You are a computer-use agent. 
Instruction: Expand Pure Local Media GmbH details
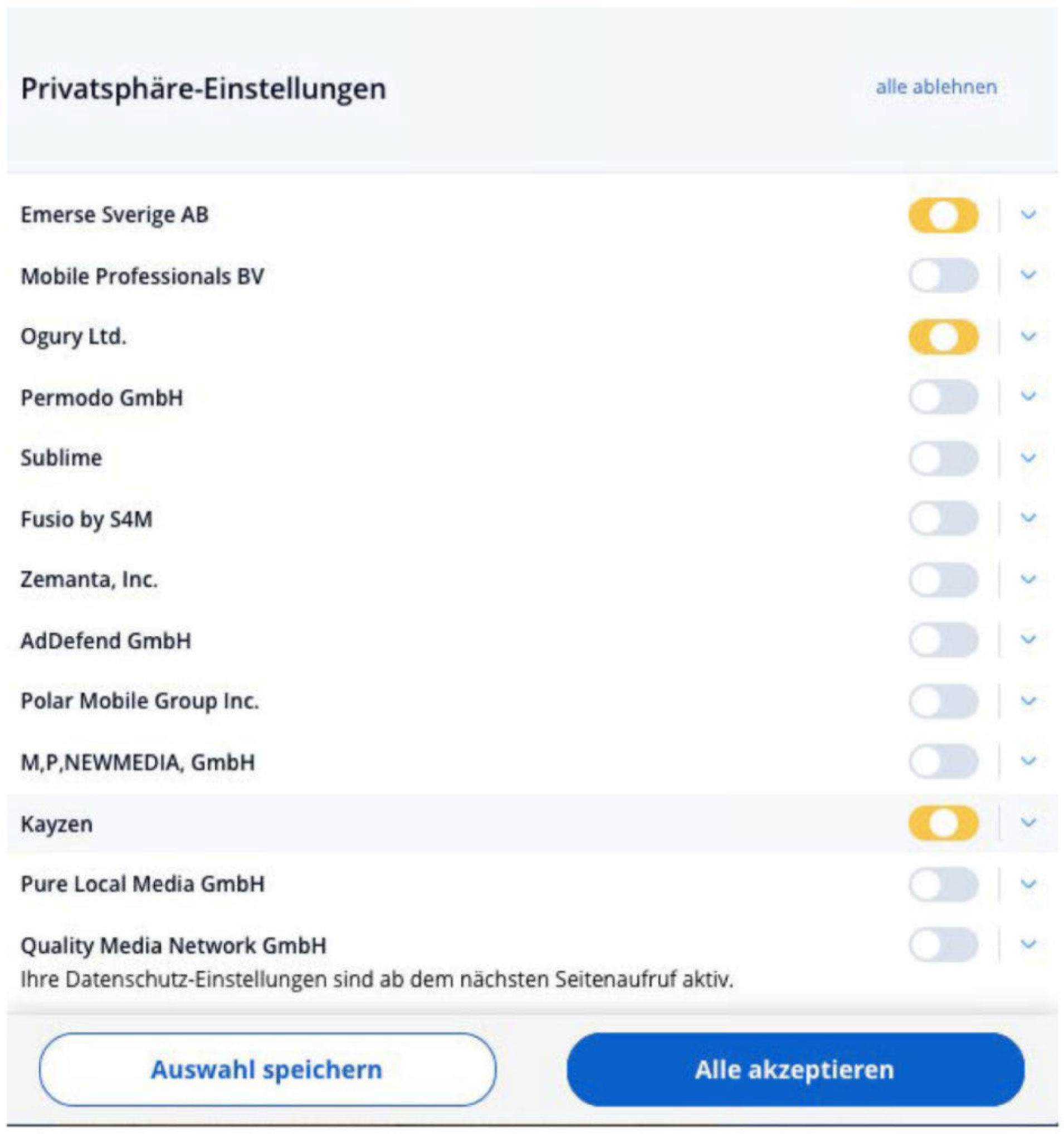[x=1028, y=884]
